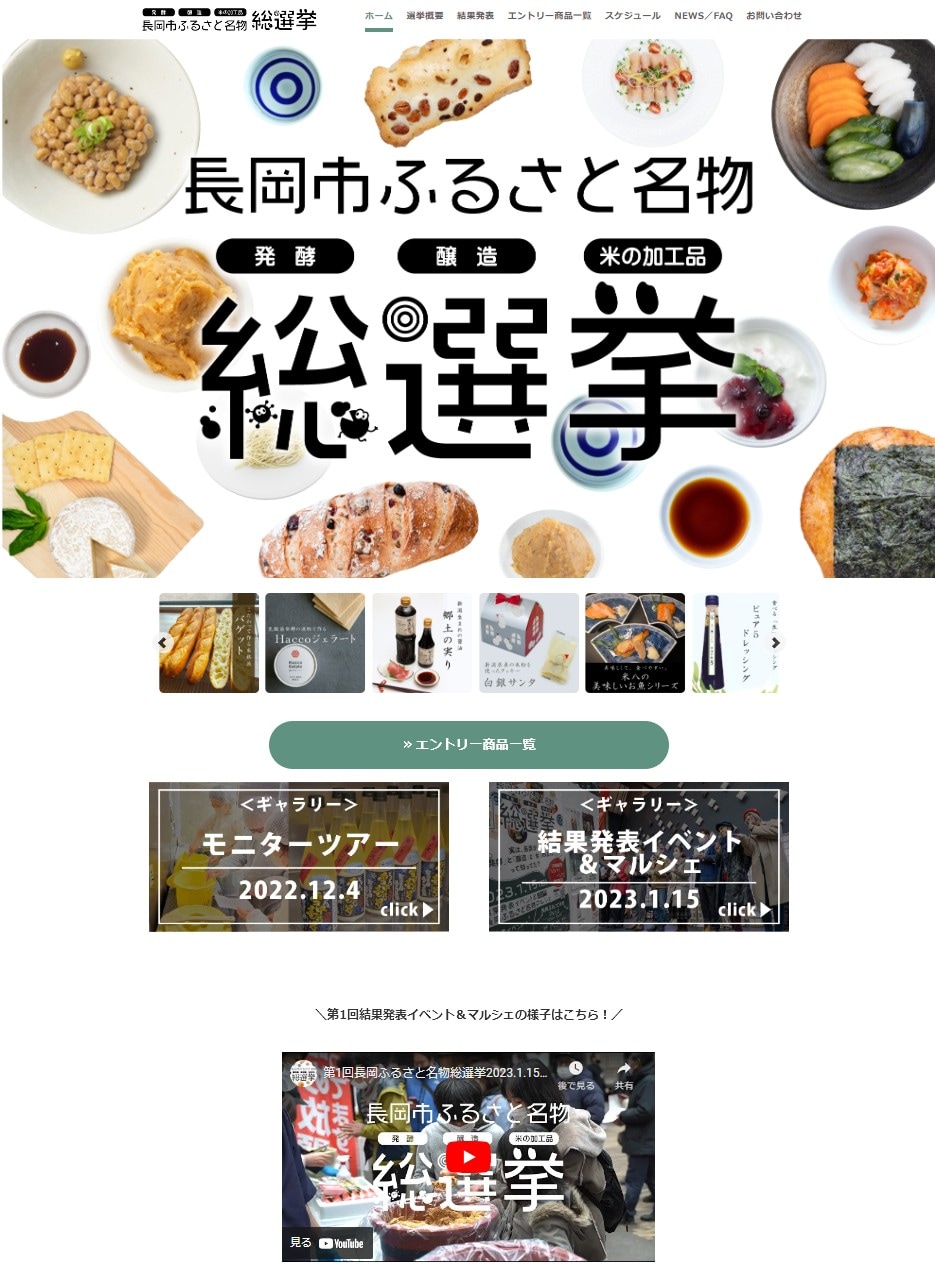935x1270 pixels.
Task: Open the モニターツアー gallery banner
Action: point(299,857)
